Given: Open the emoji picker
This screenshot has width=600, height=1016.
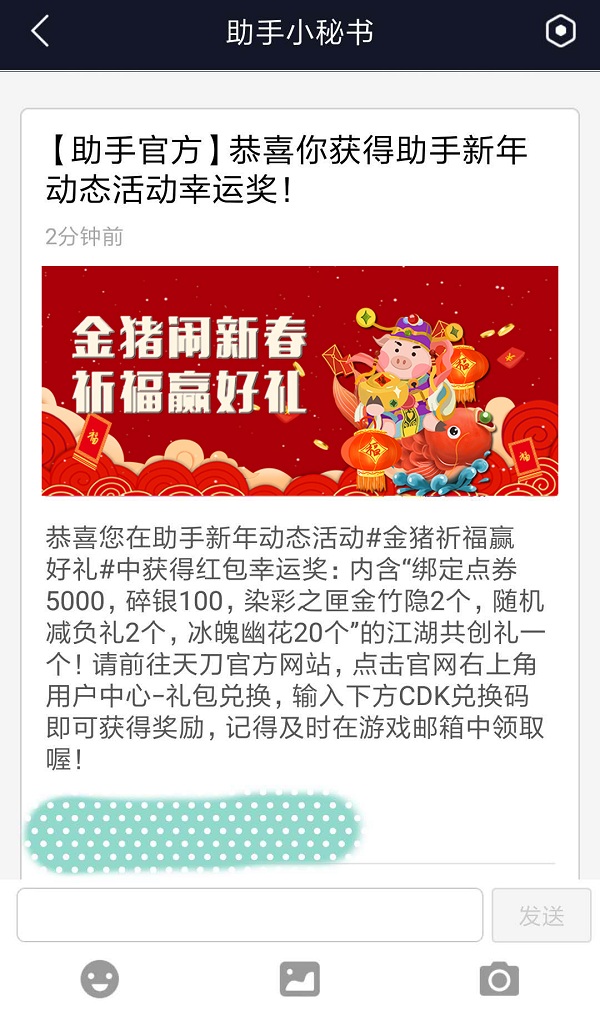Looking at the screenshot, I should point(100,979).
